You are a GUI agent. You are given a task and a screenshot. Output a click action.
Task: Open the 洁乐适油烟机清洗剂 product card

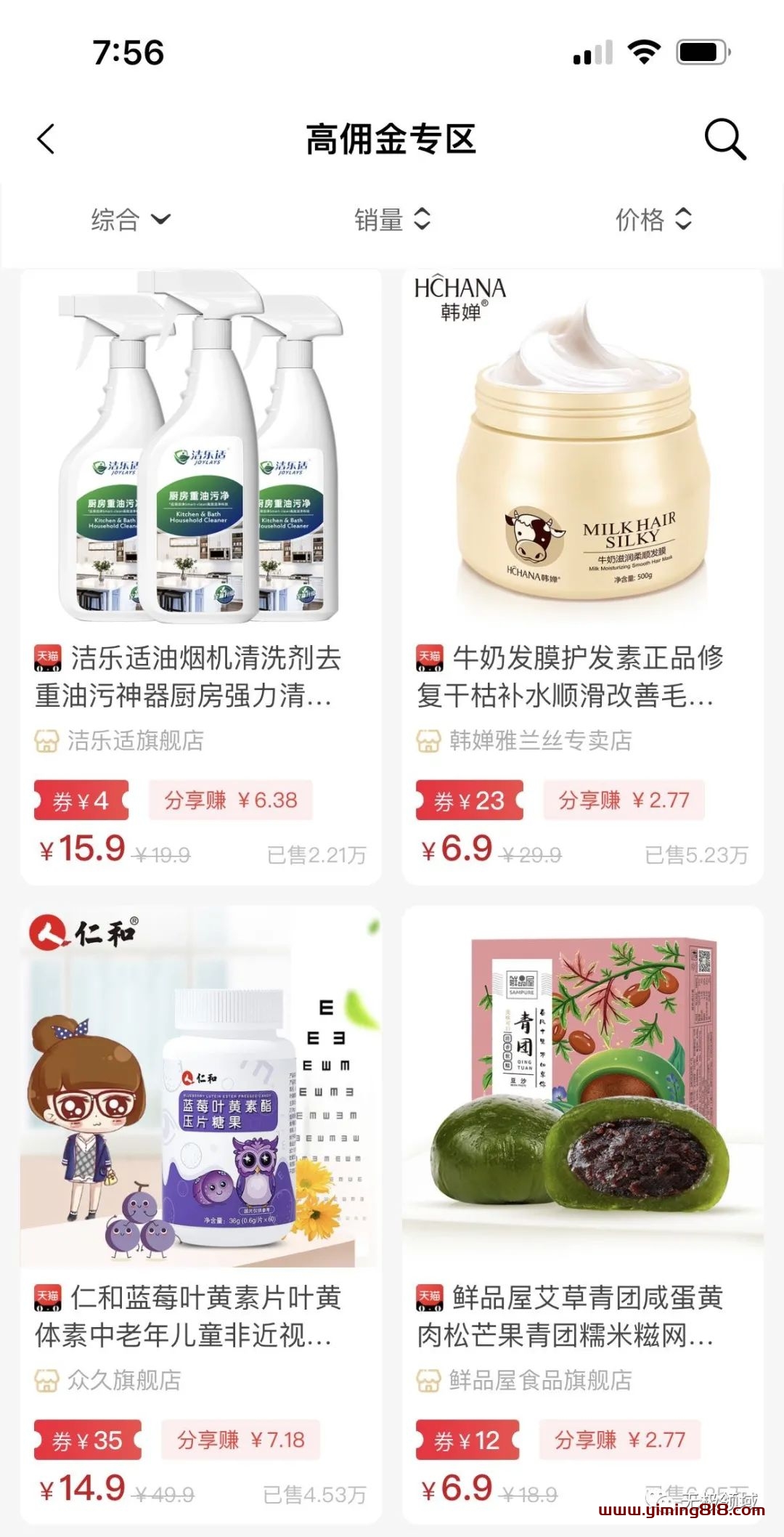201,577
